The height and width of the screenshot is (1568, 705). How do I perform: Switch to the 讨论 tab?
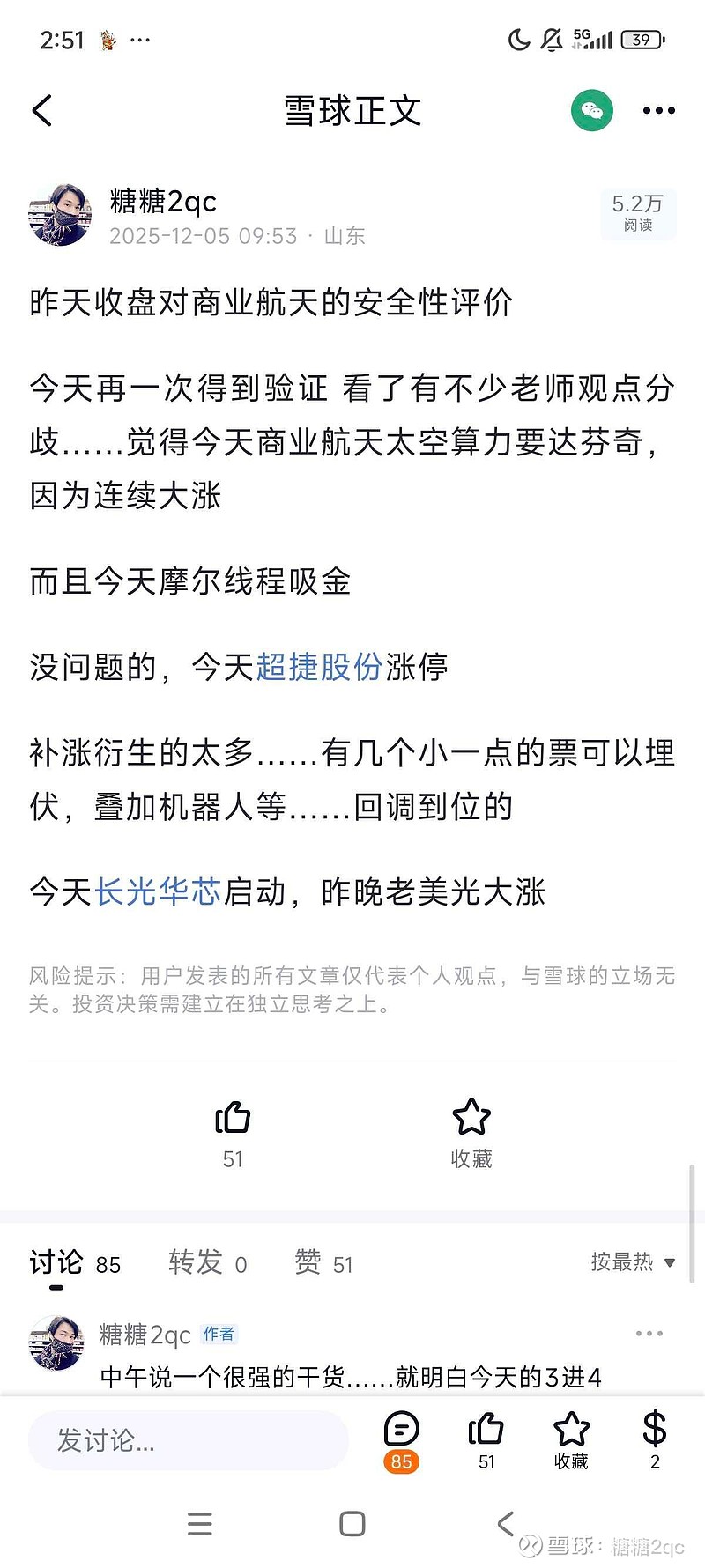(56, 1262)
